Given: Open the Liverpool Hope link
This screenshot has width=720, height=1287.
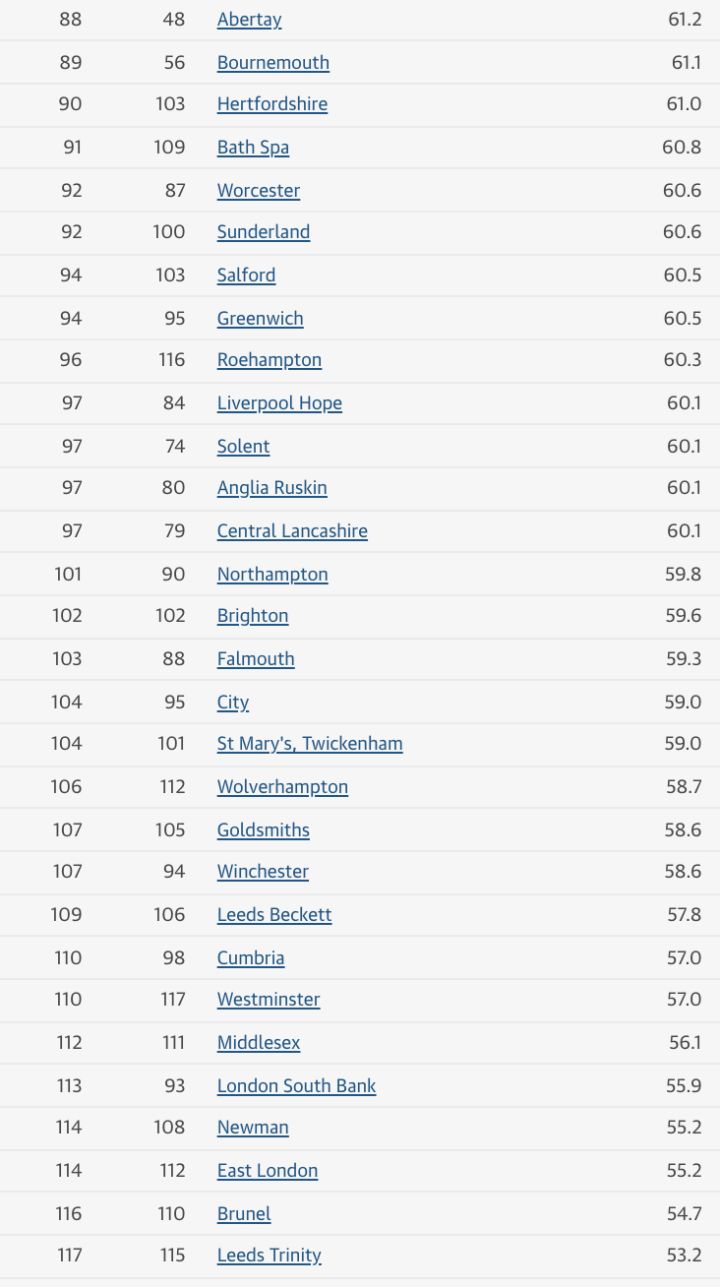Looking at the screenshot, I should pos(279,403).
